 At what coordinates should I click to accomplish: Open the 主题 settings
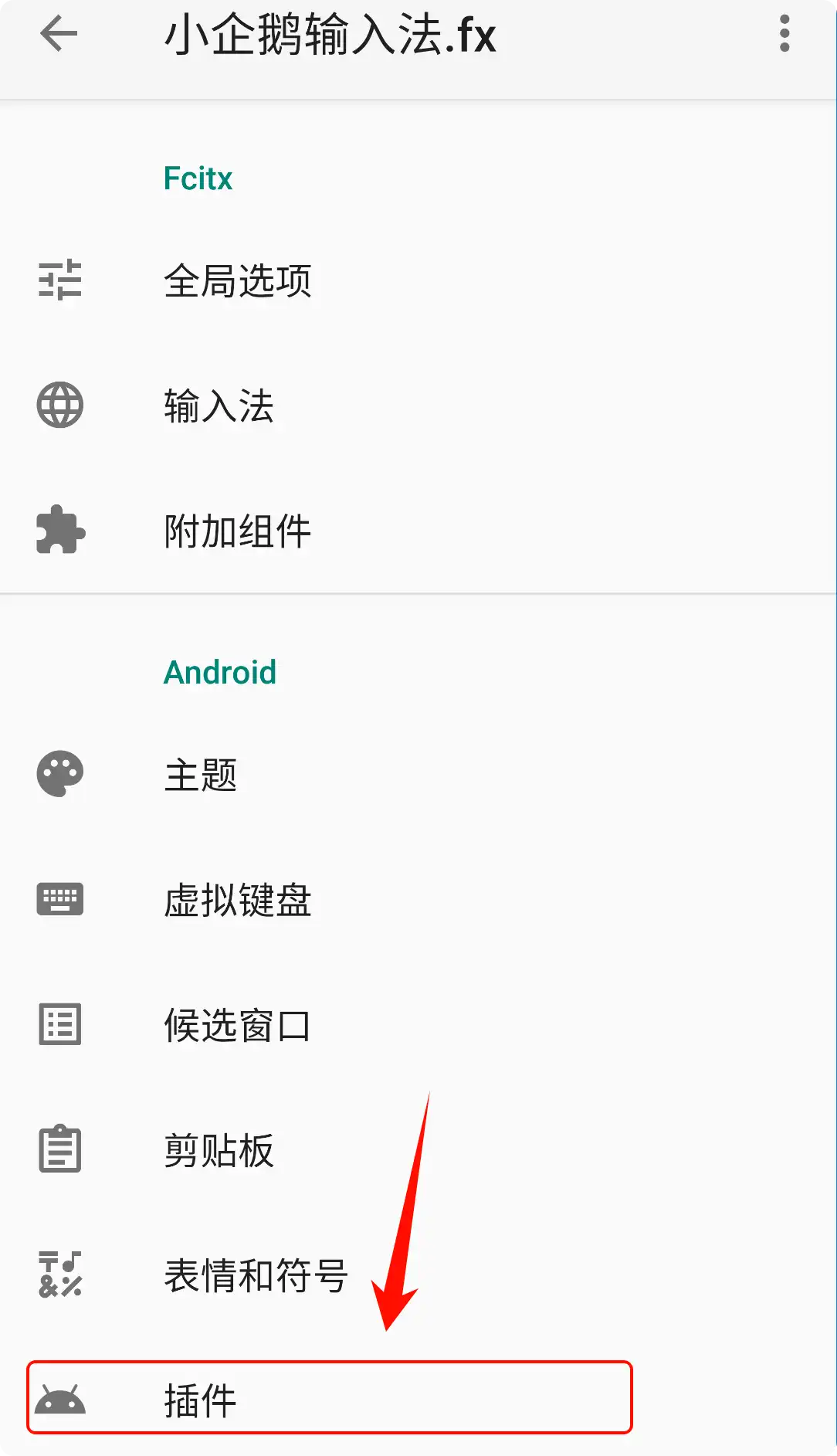coord(201,775)
